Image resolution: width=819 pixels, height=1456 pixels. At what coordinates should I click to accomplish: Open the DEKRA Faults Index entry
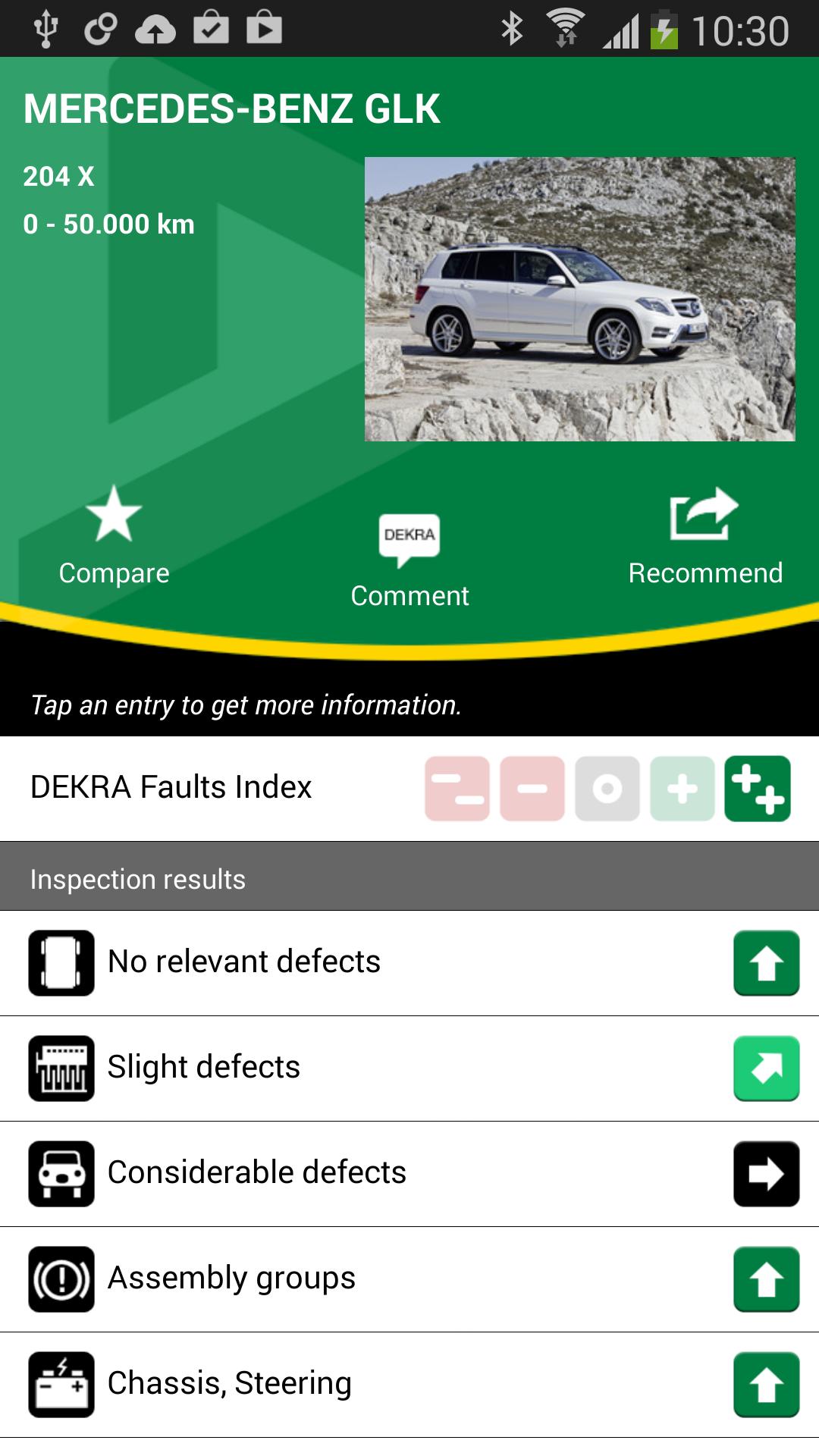tap(409, 789)
